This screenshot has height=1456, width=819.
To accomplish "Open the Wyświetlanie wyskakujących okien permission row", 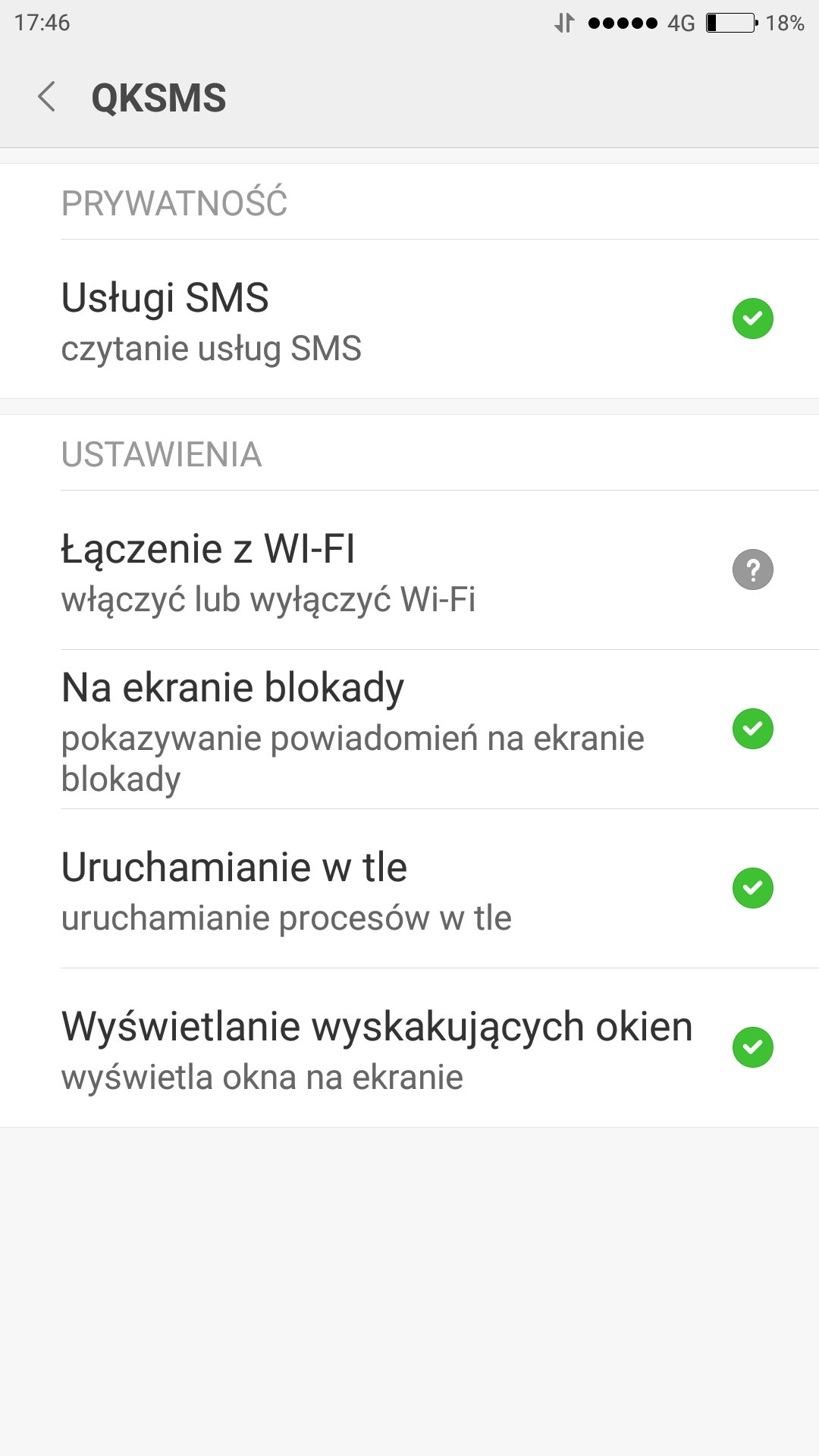I will pyautogui.click(x=409, y=1048).
